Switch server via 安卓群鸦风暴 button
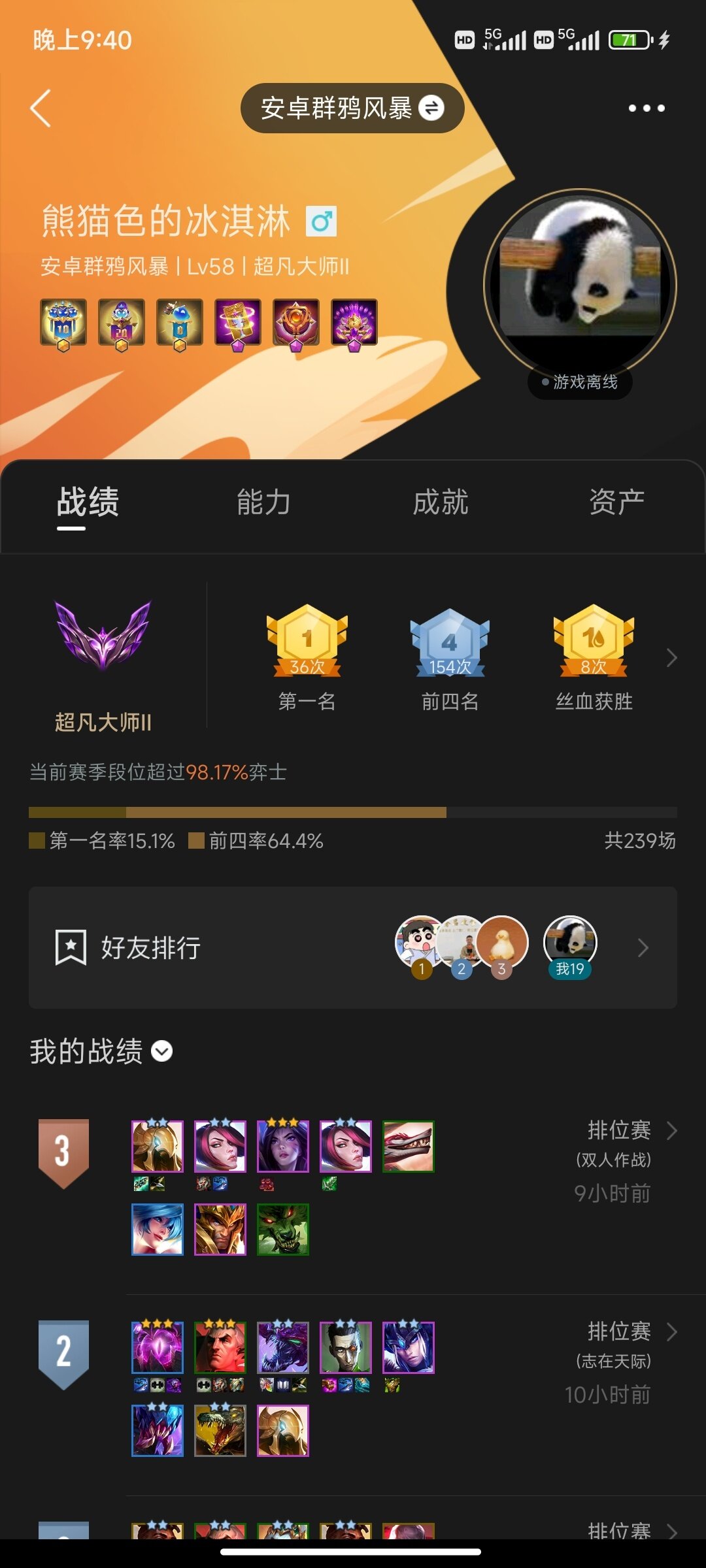 (x=352, y=108)
